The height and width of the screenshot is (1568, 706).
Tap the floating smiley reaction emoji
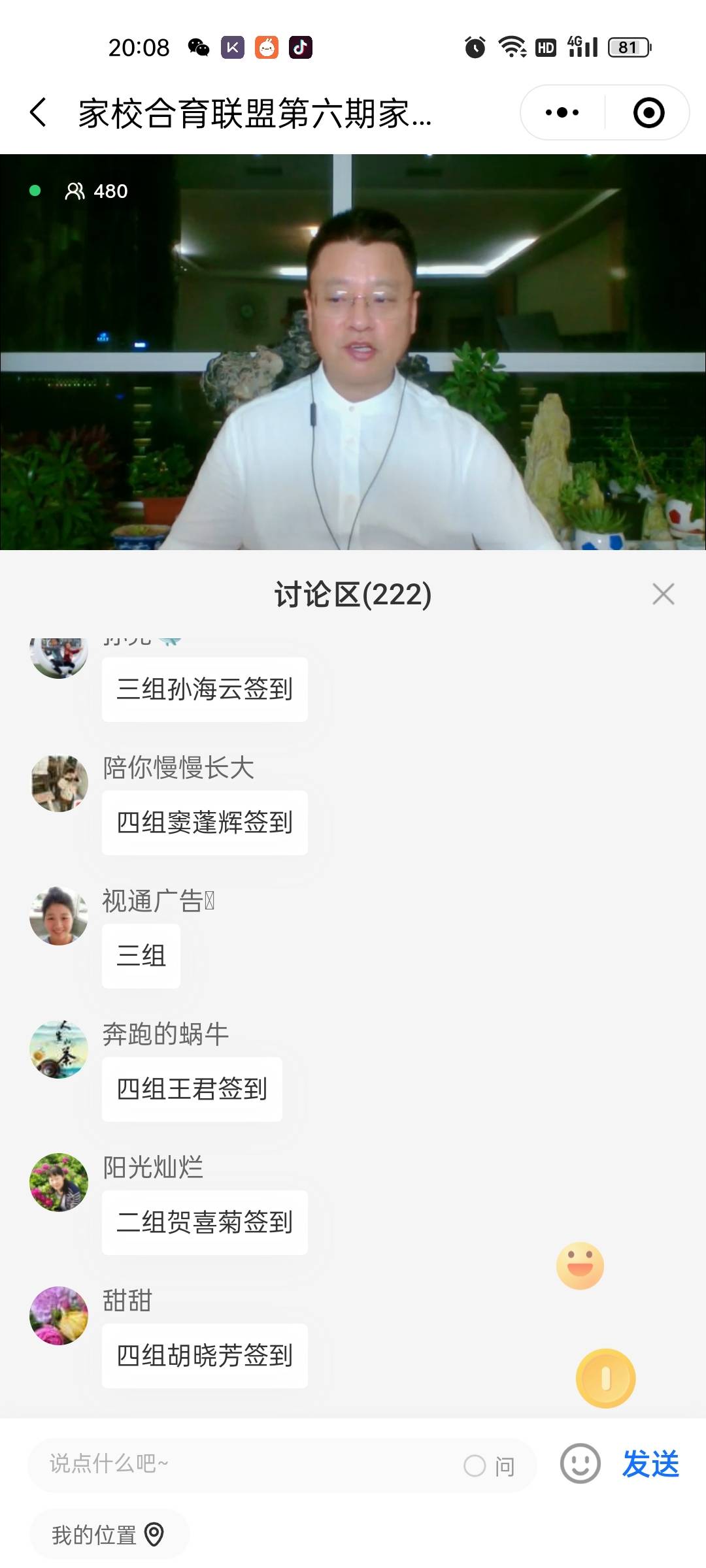[580, 1266]
